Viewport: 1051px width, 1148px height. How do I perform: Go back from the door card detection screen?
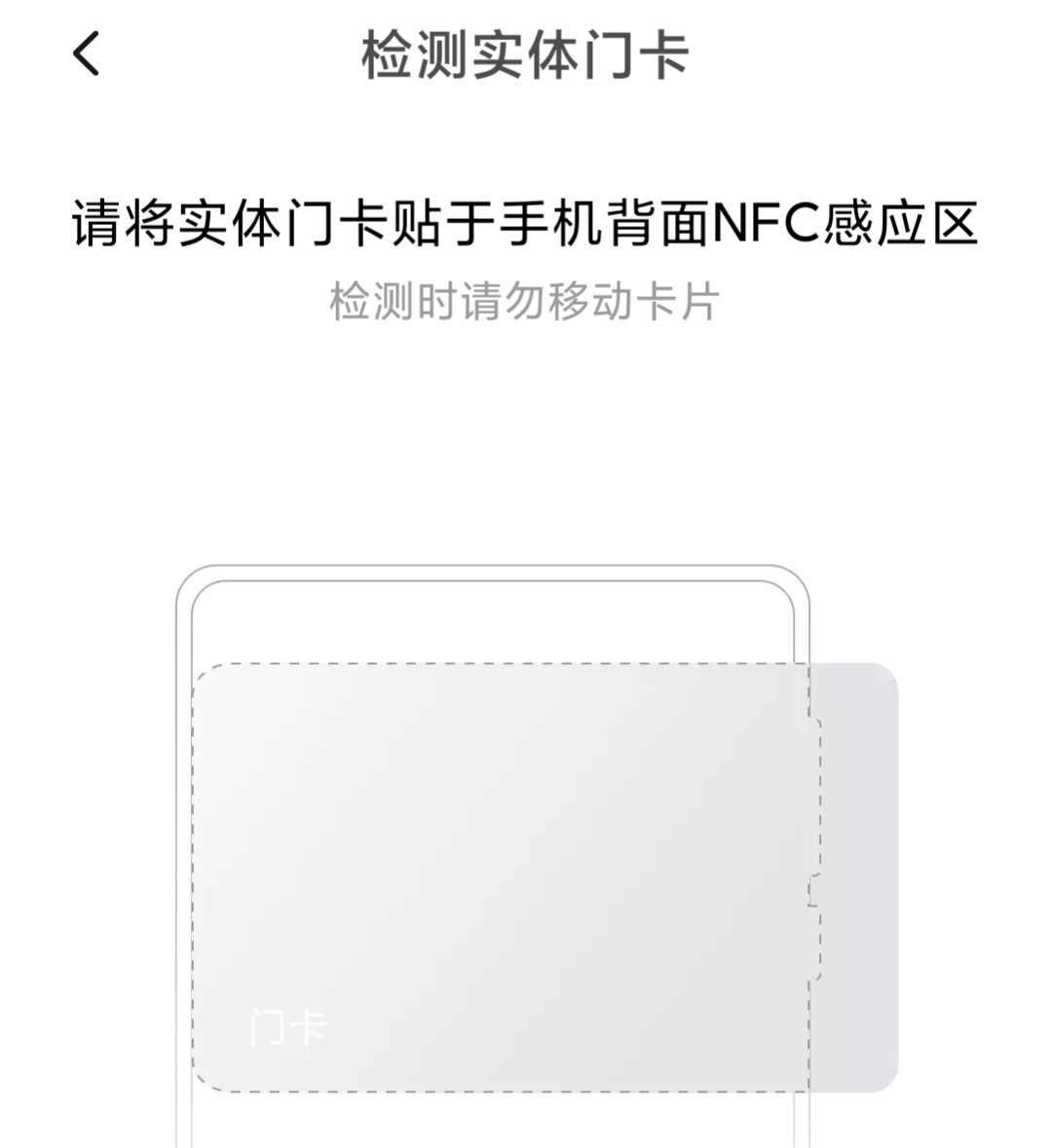click(87, 54)
